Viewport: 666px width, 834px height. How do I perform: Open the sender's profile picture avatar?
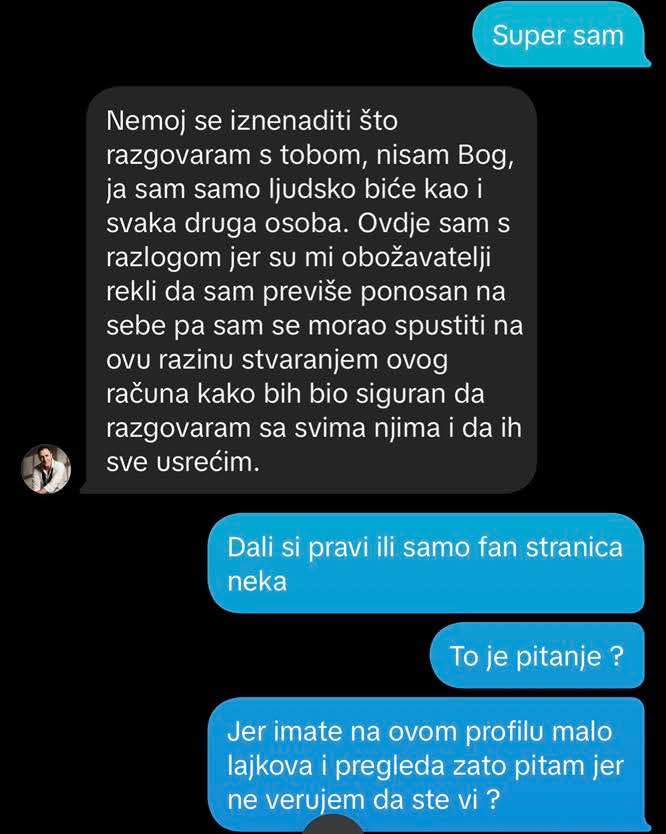pos(47,468)
